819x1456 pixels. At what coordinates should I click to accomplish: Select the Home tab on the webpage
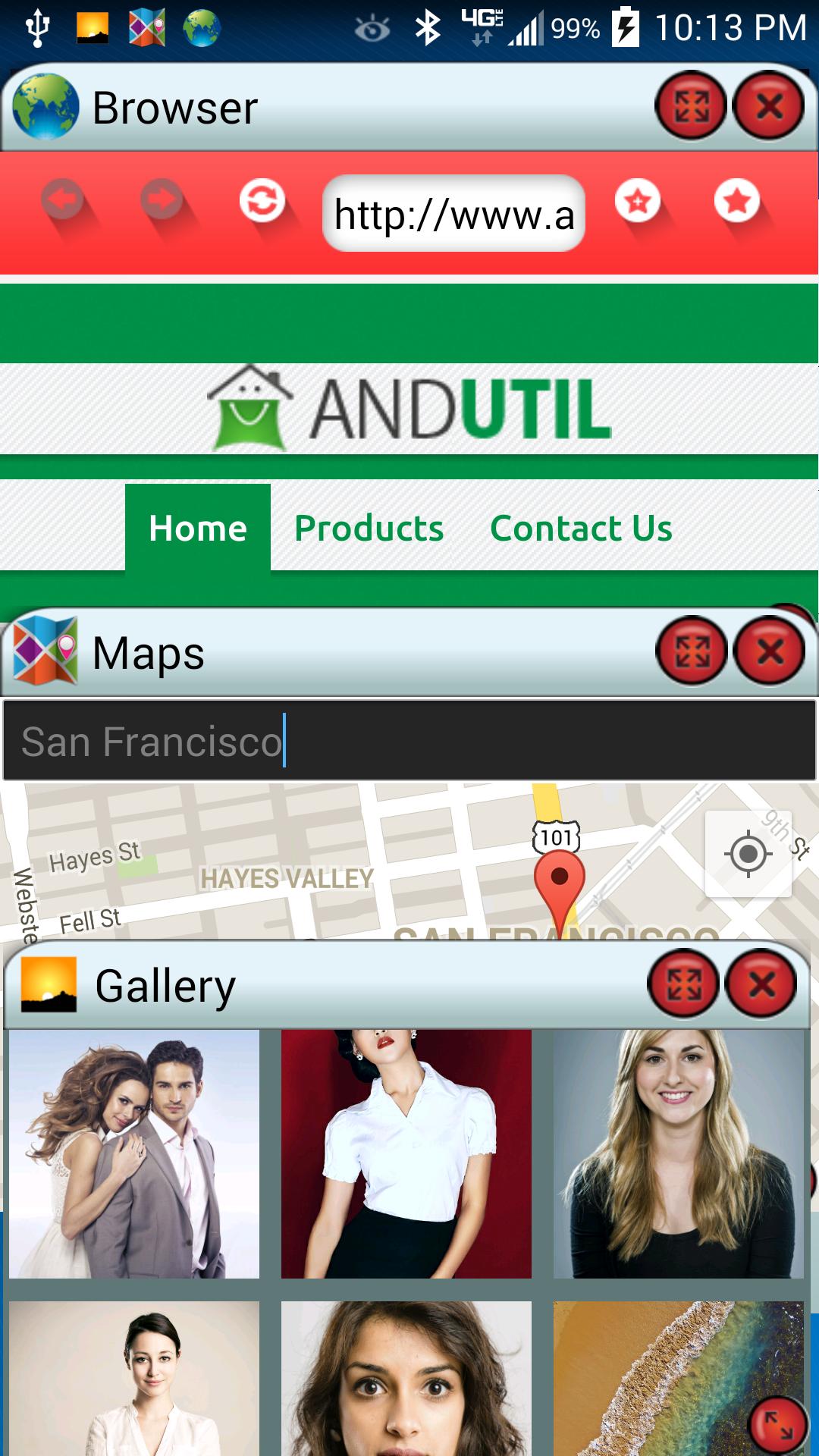click(196, 528)
